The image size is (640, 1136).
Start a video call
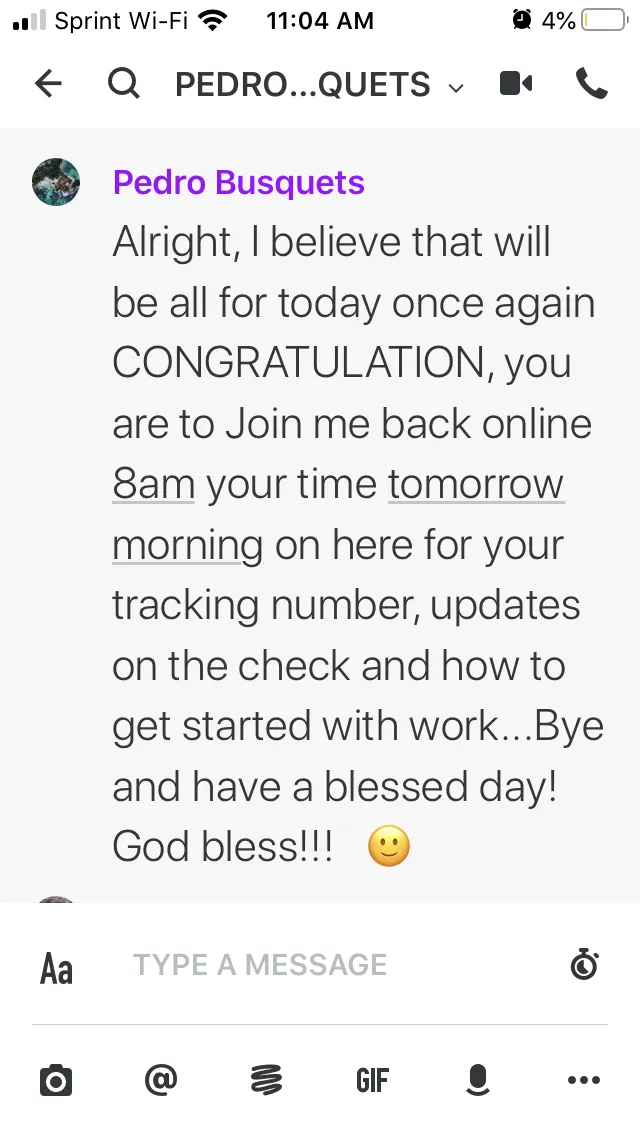516,84
